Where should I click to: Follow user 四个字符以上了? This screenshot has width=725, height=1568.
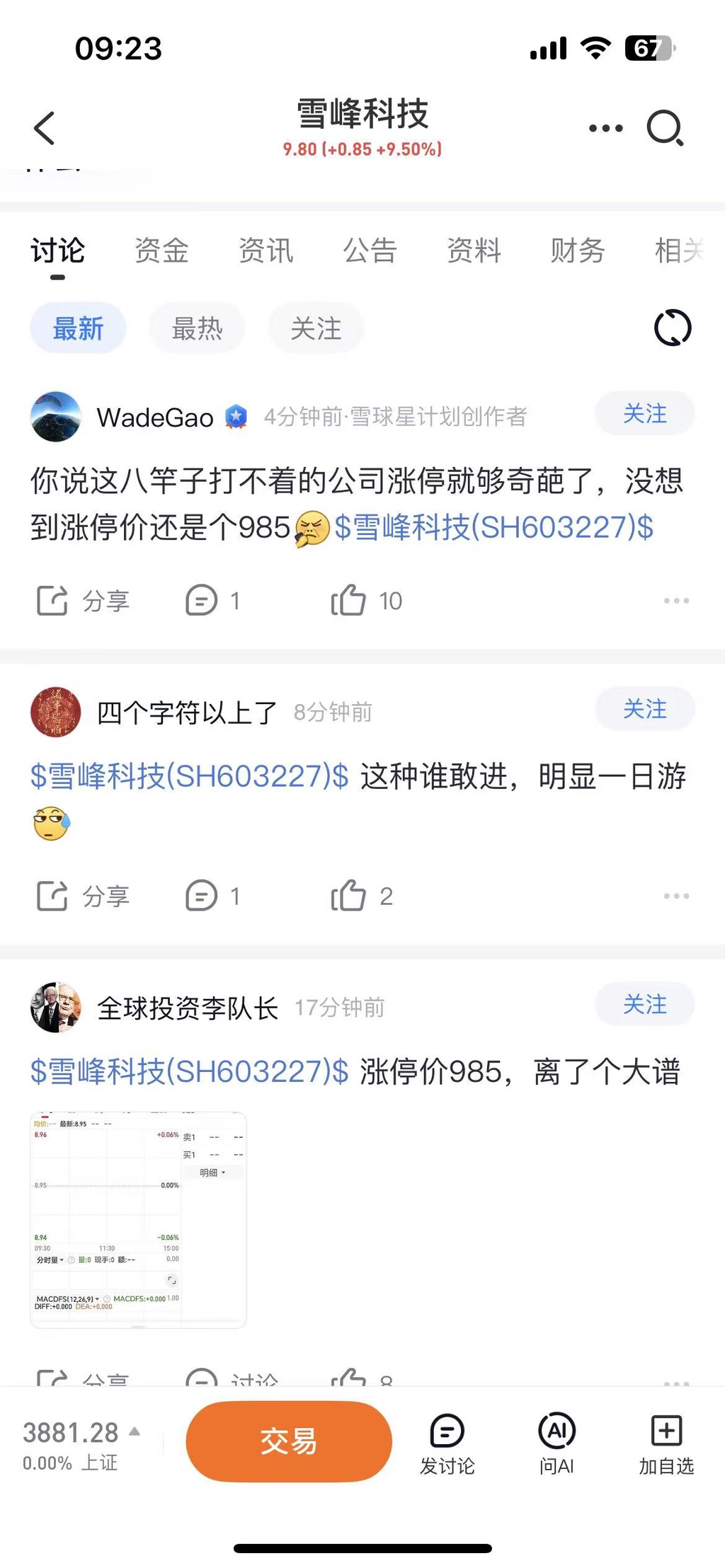[x=644, y=709]
